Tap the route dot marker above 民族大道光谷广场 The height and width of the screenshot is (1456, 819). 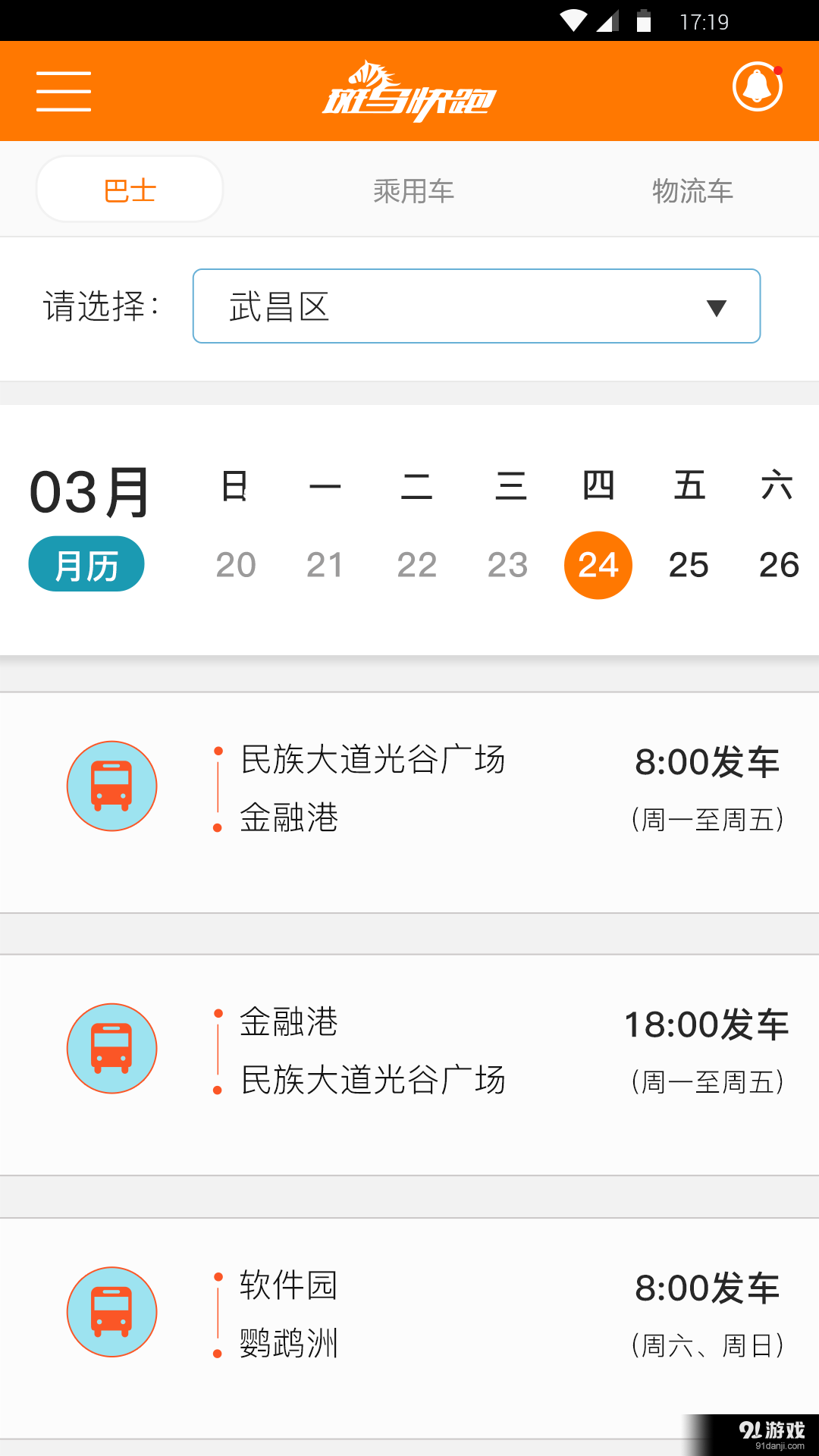pyautogui.click(x=218, y=751)
